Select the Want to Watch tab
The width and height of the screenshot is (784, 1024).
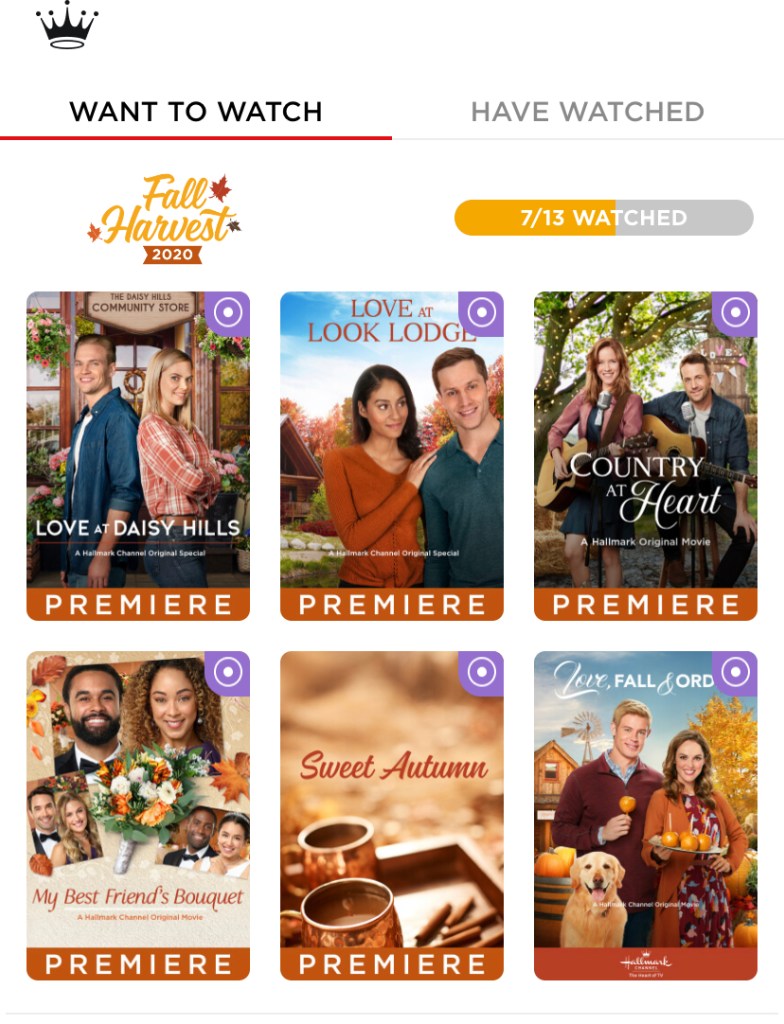coord(196,111)
